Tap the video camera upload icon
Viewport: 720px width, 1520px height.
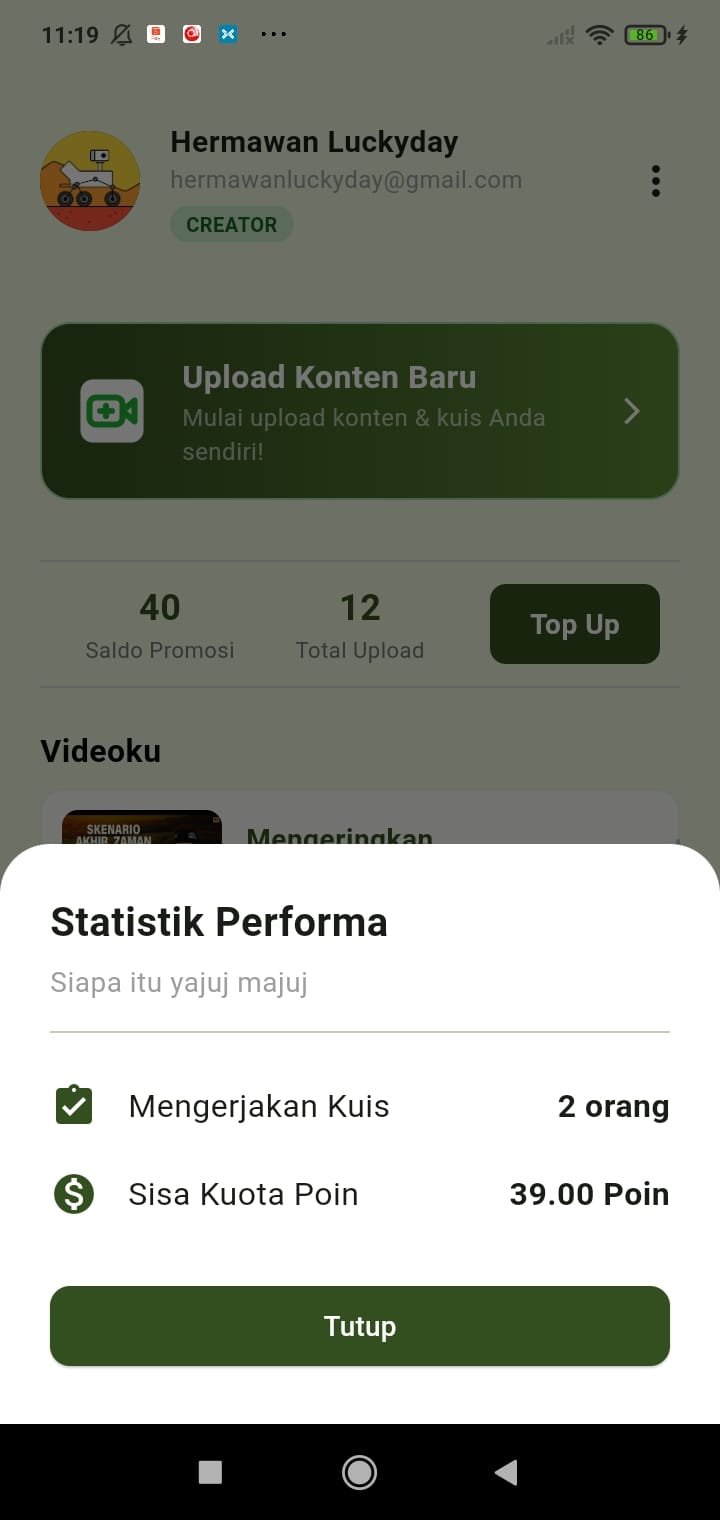111,411
